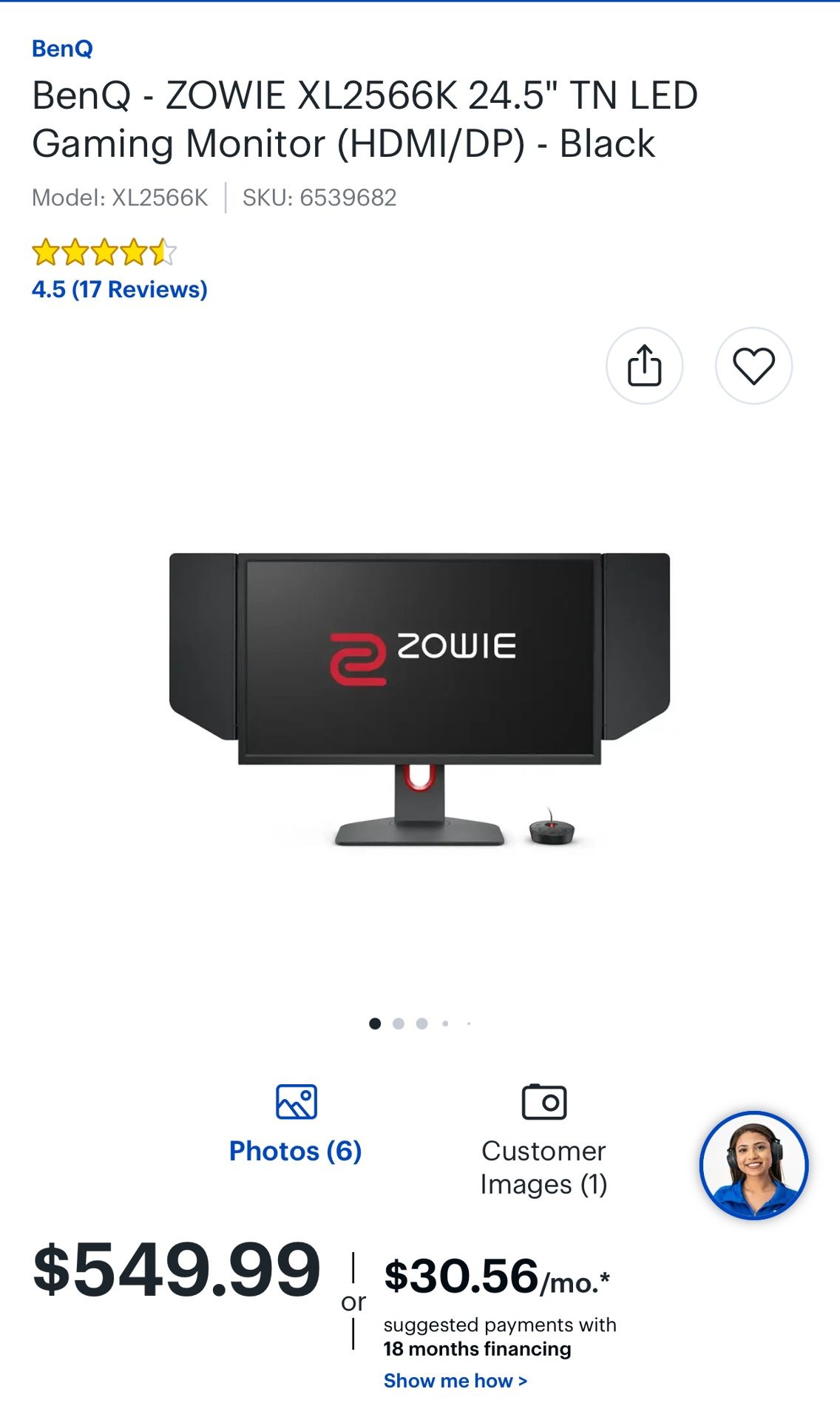Save the monitor with the heart icon
840x1420 pixels.
click(753, 365)
